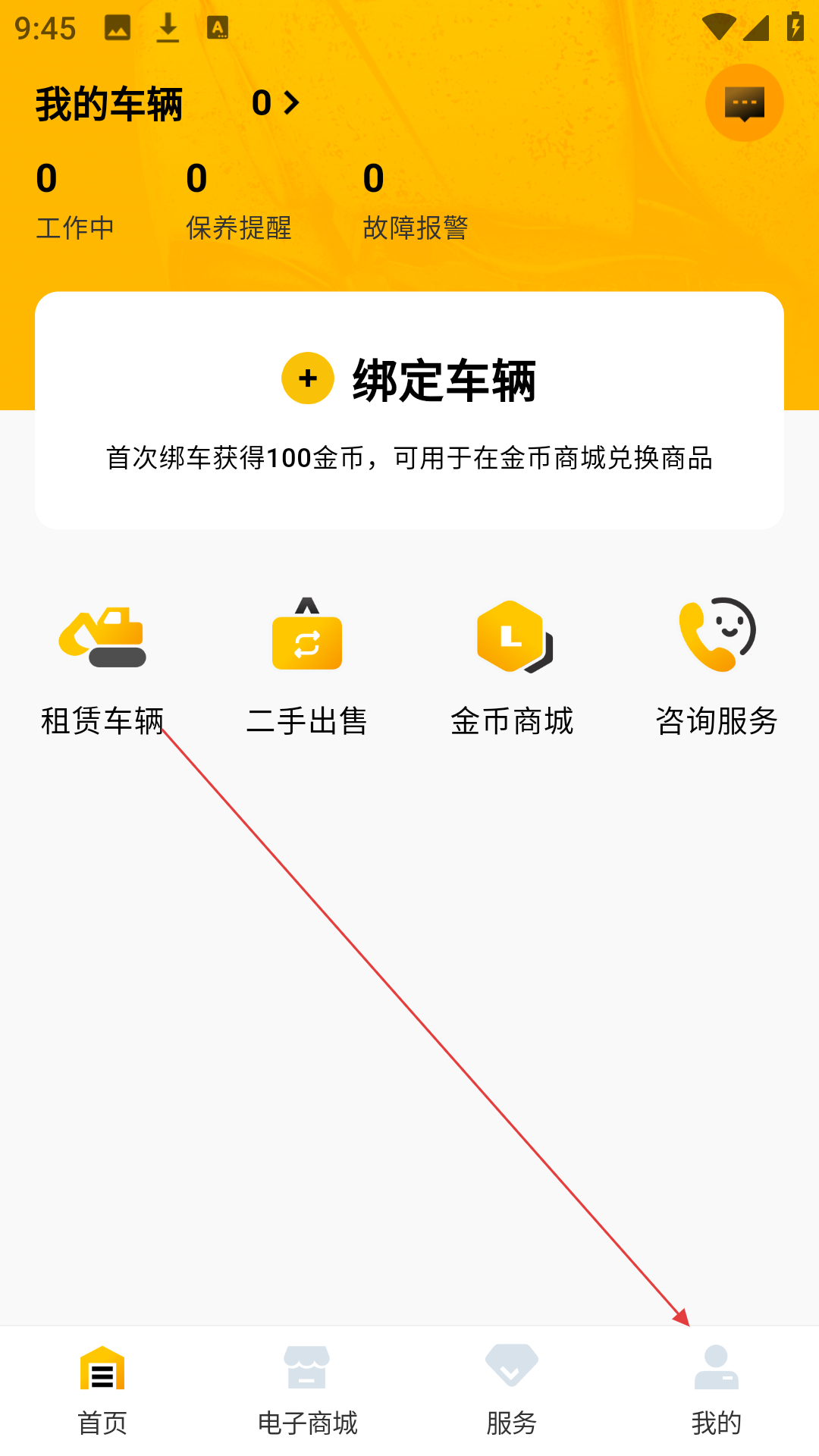View 保养提醒 maintenance reminders
This screenshot has height=1456, width=819.
(238, 201)
